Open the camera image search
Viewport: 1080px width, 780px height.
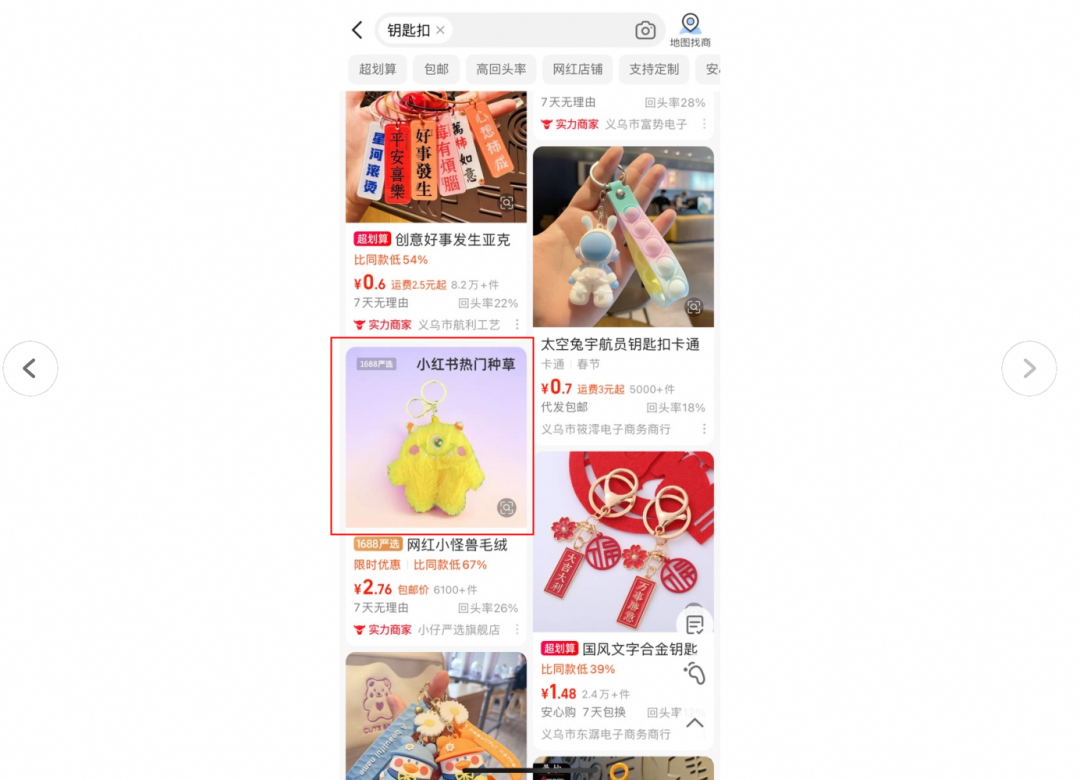(645, 30)
